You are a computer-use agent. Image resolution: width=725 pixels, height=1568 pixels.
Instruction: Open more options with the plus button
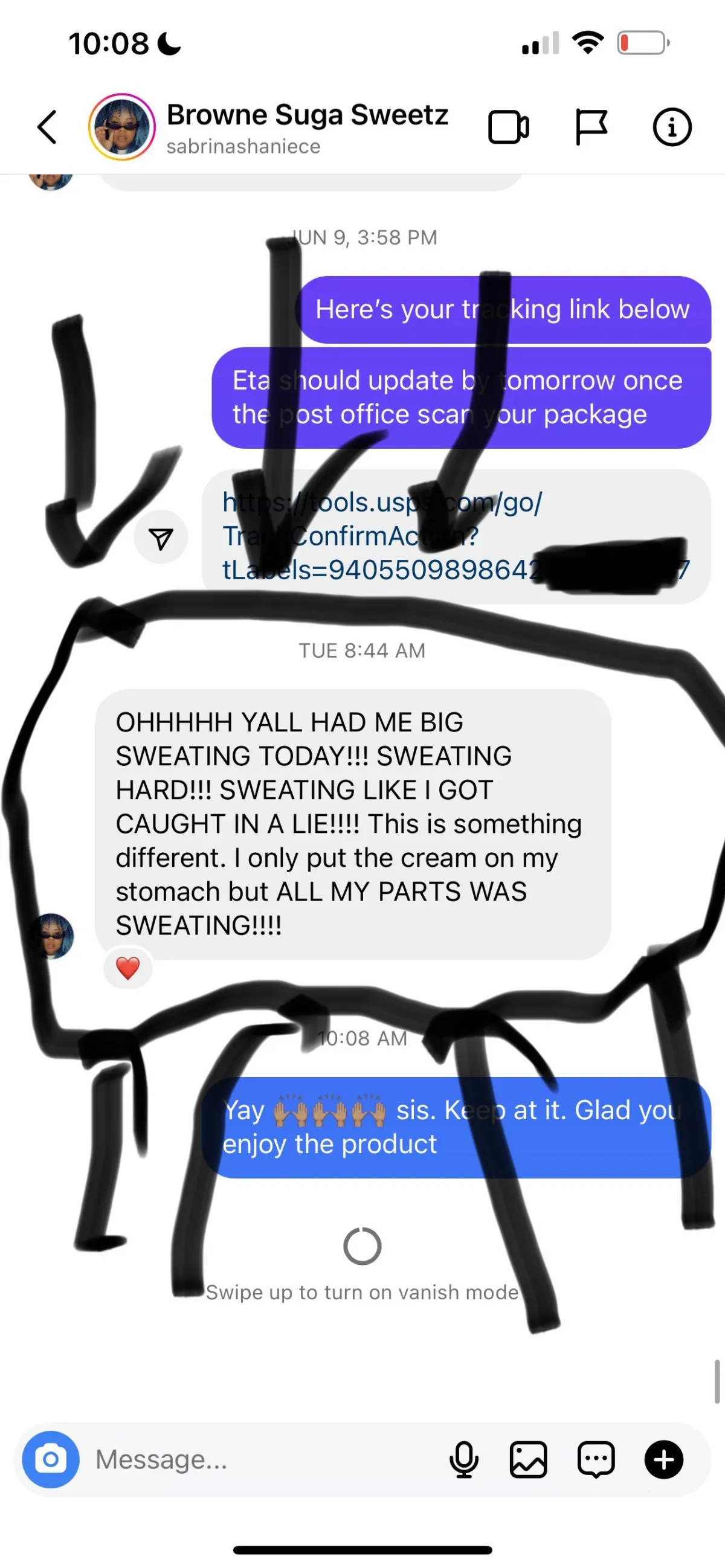(663, 1460)
